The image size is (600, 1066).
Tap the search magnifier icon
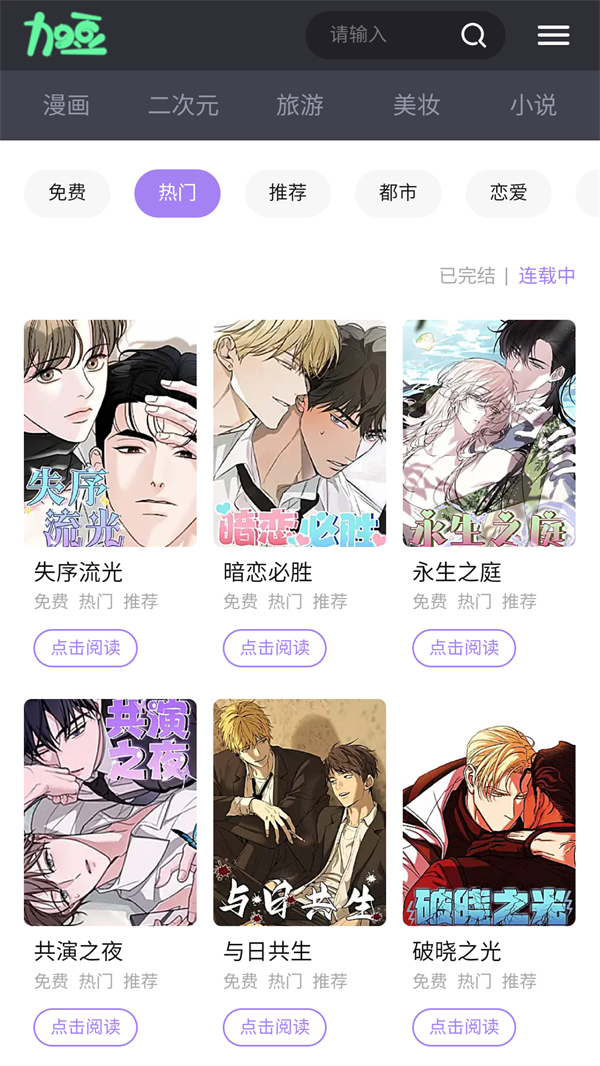473,36
